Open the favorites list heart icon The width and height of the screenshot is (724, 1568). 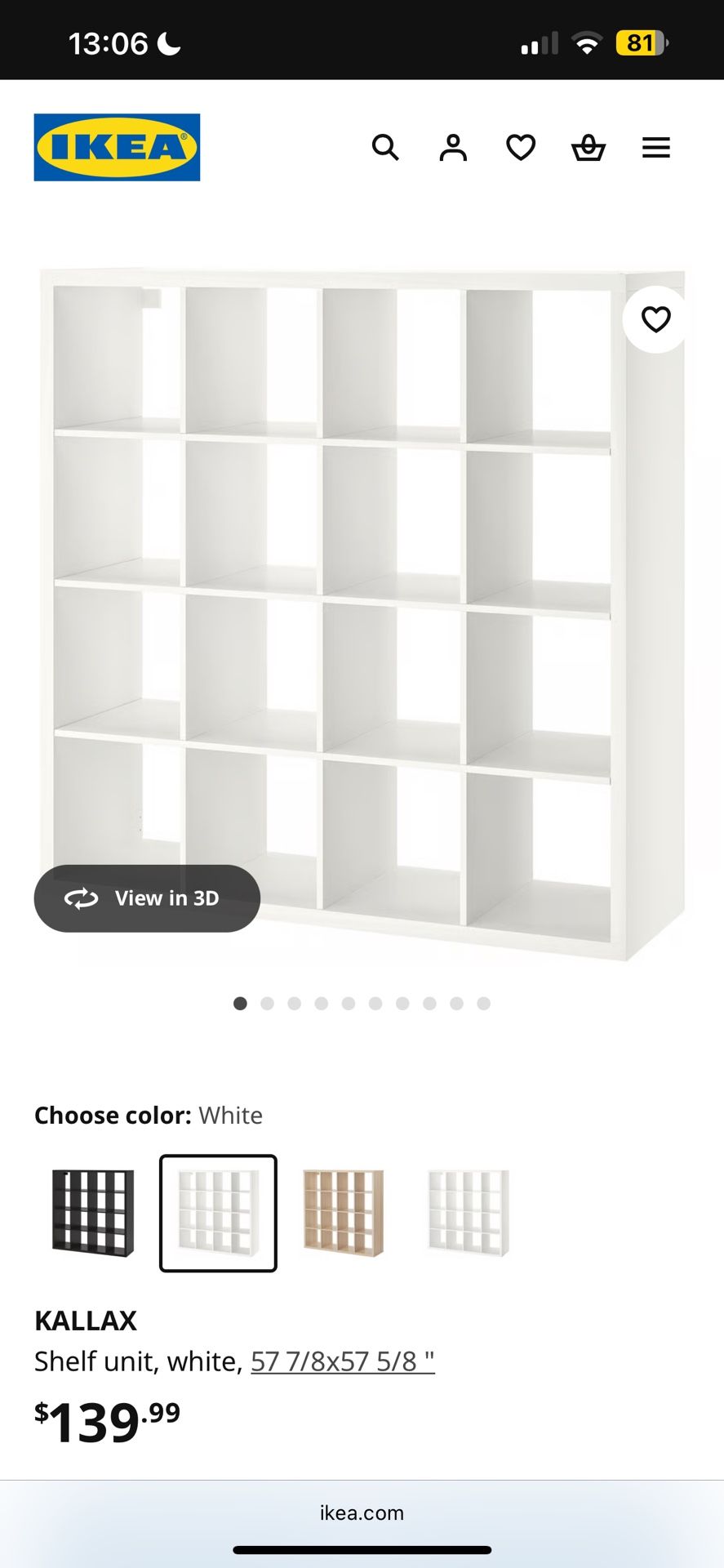520,148
